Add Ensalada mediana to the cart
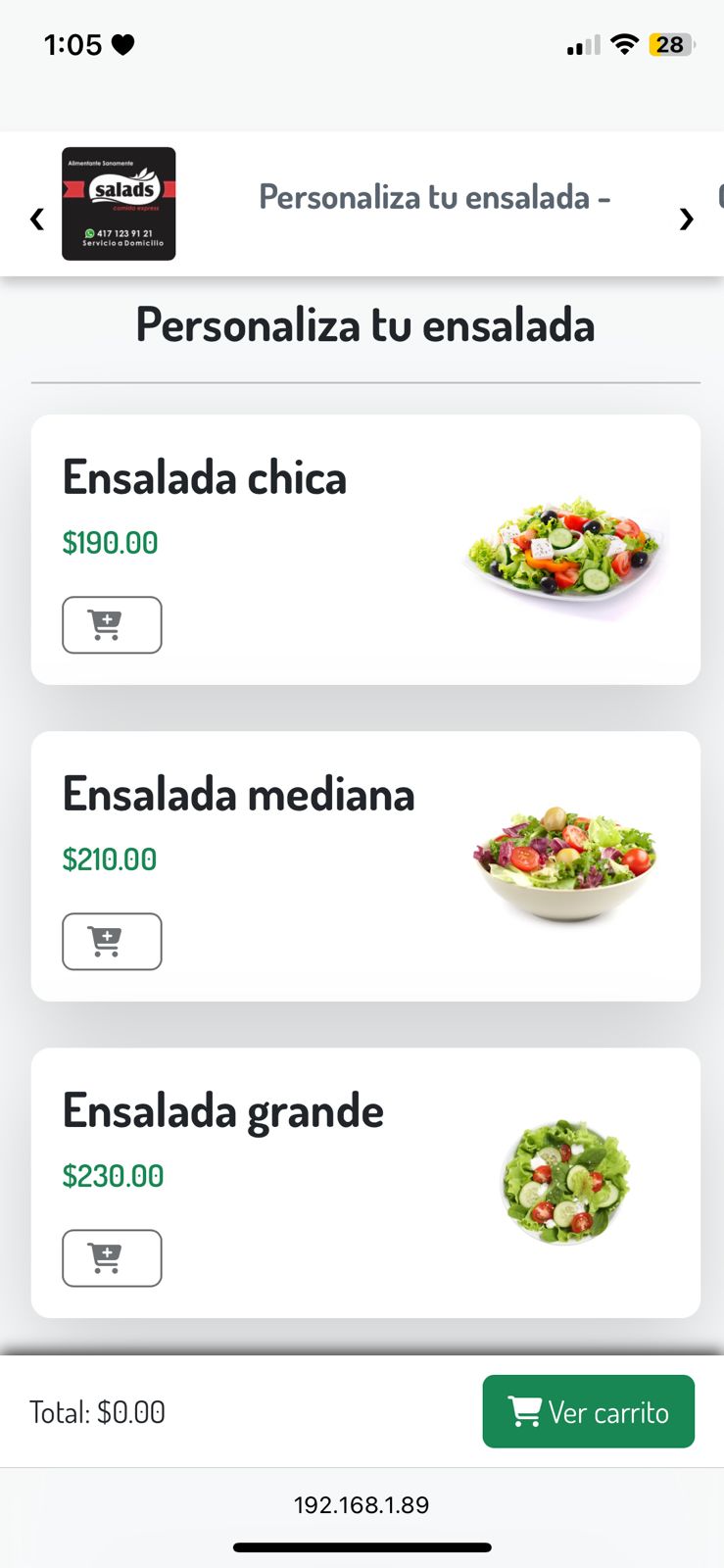The height and width of the screenshot is (1568, 724). tap(112, 942)
